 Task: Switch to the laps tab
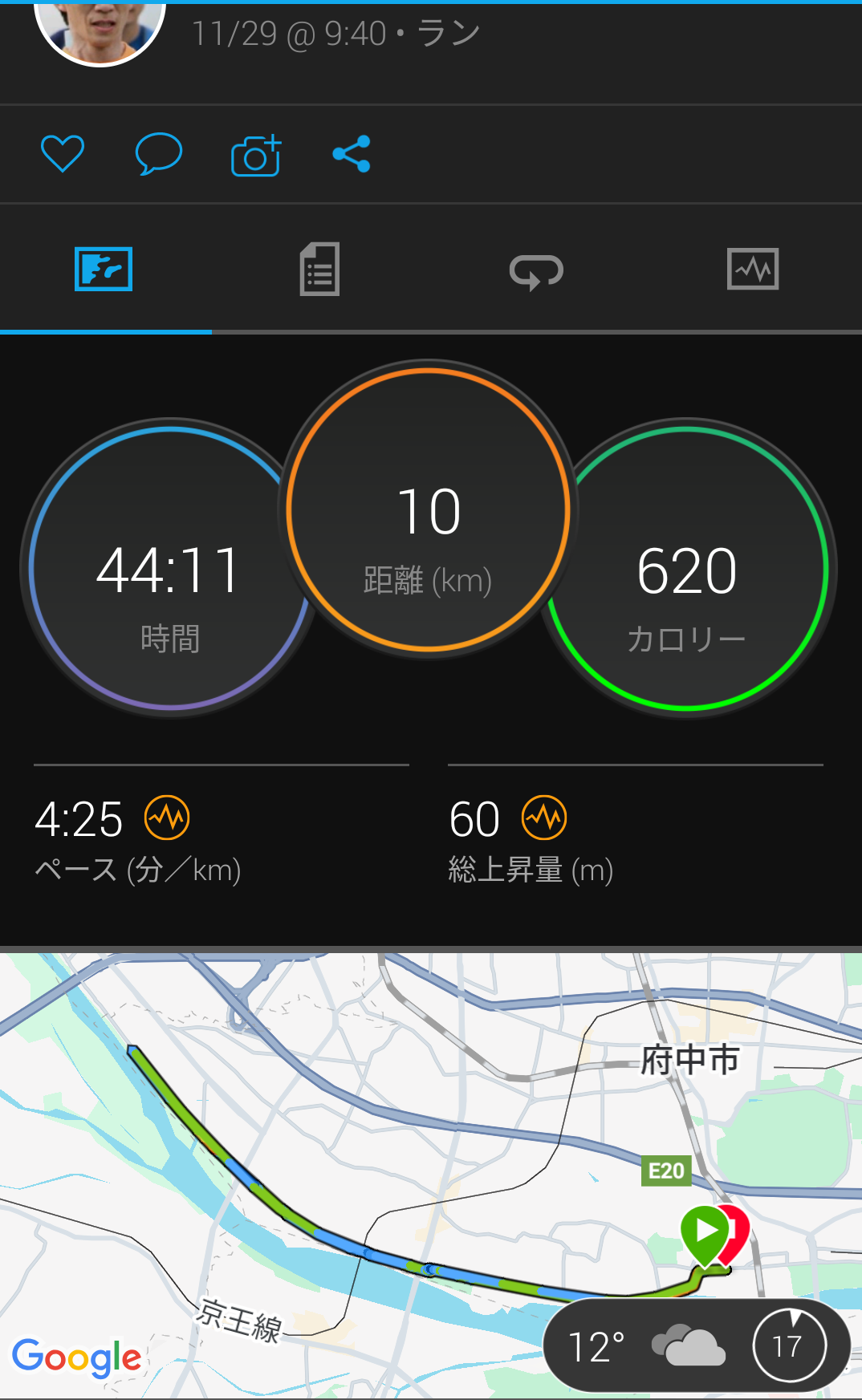[536, 270]
